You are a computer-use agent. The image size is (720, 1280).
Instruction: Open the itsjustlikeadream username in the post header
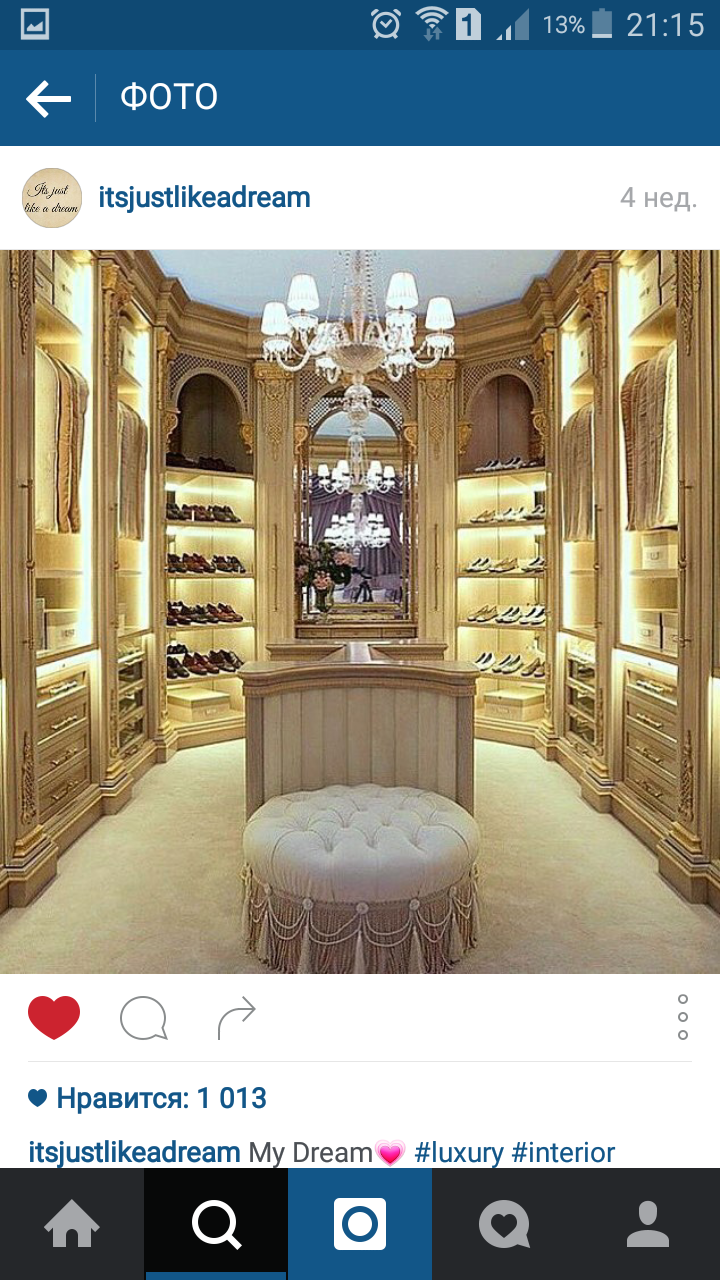pos(205,198)
